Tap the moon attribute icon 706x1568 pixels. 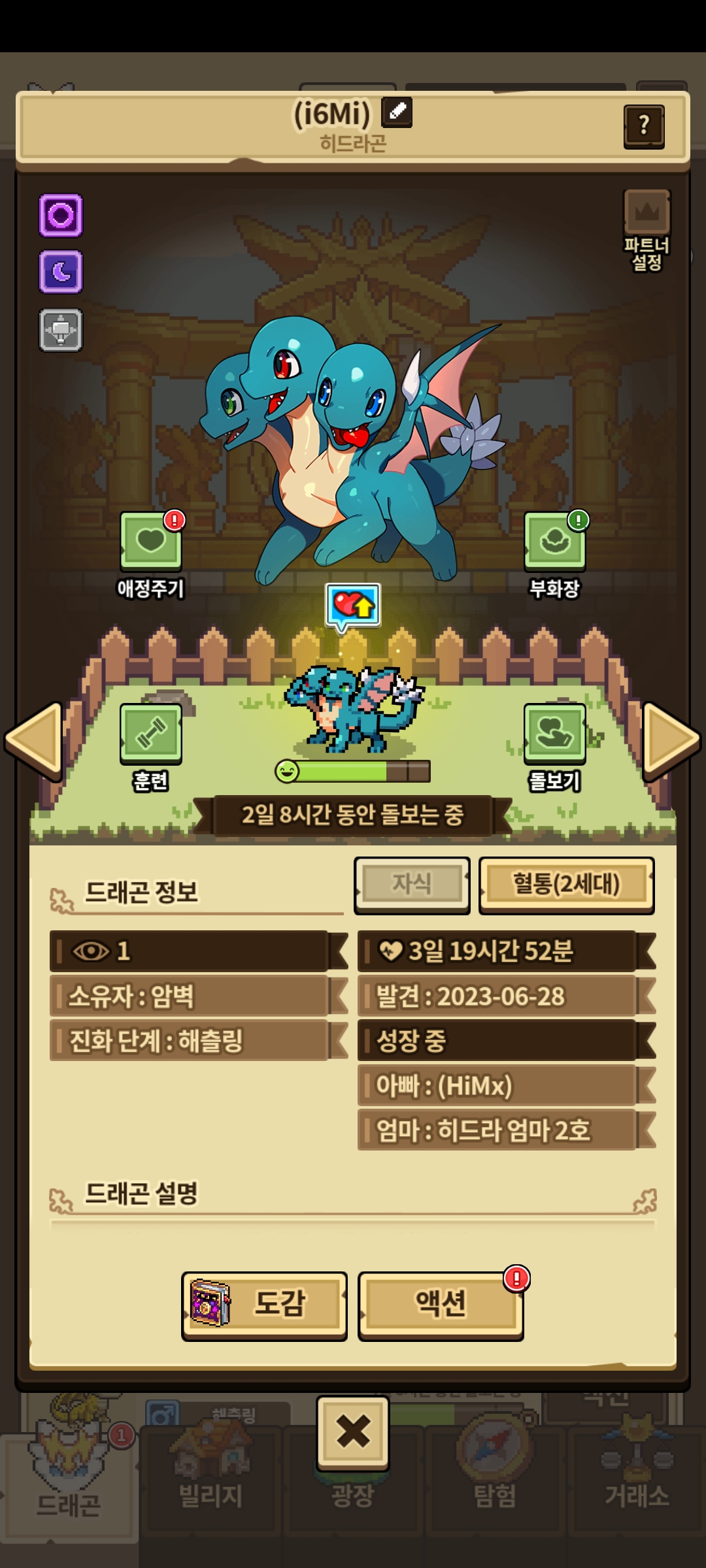click(61, 271)
